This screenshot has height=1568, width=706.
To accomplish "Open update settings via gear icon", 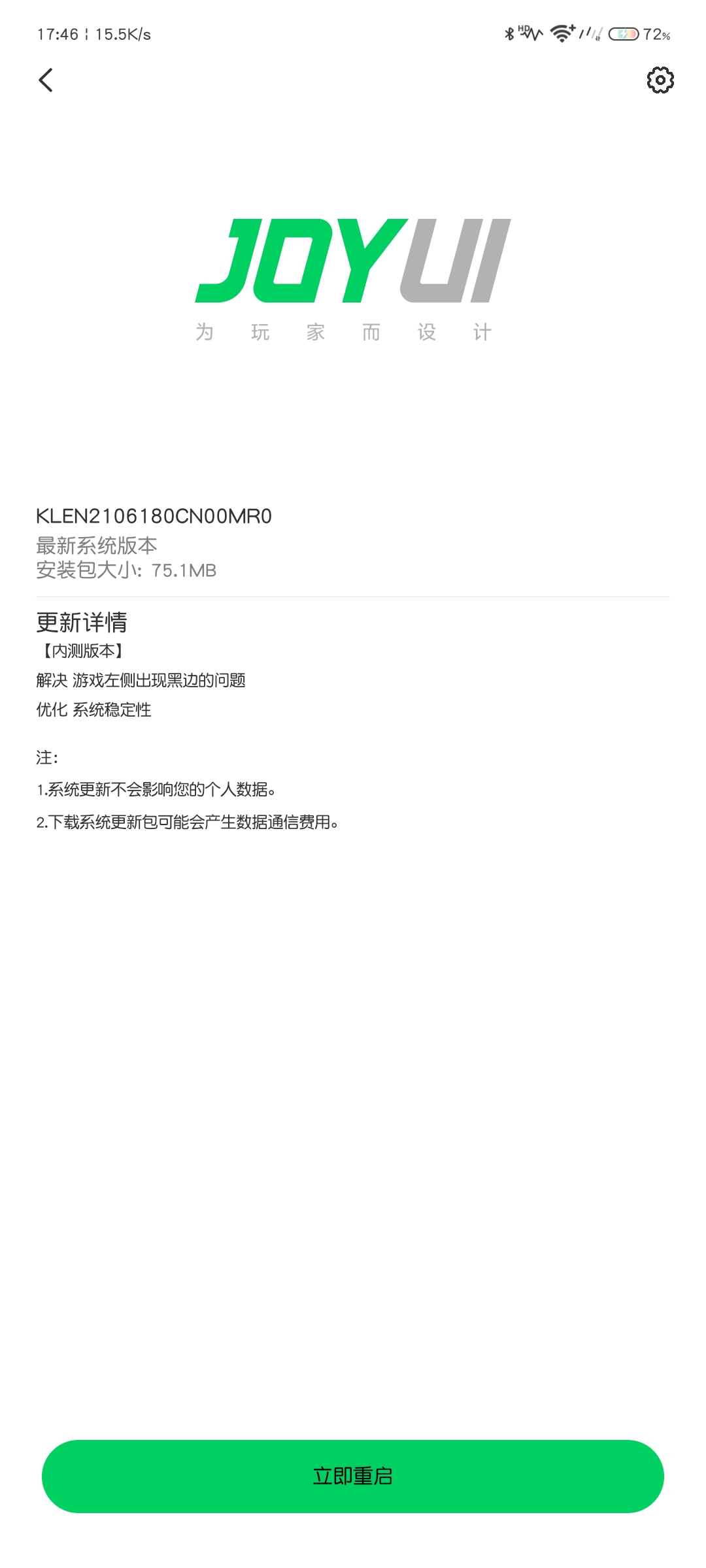I will click(x=660, y=80).
